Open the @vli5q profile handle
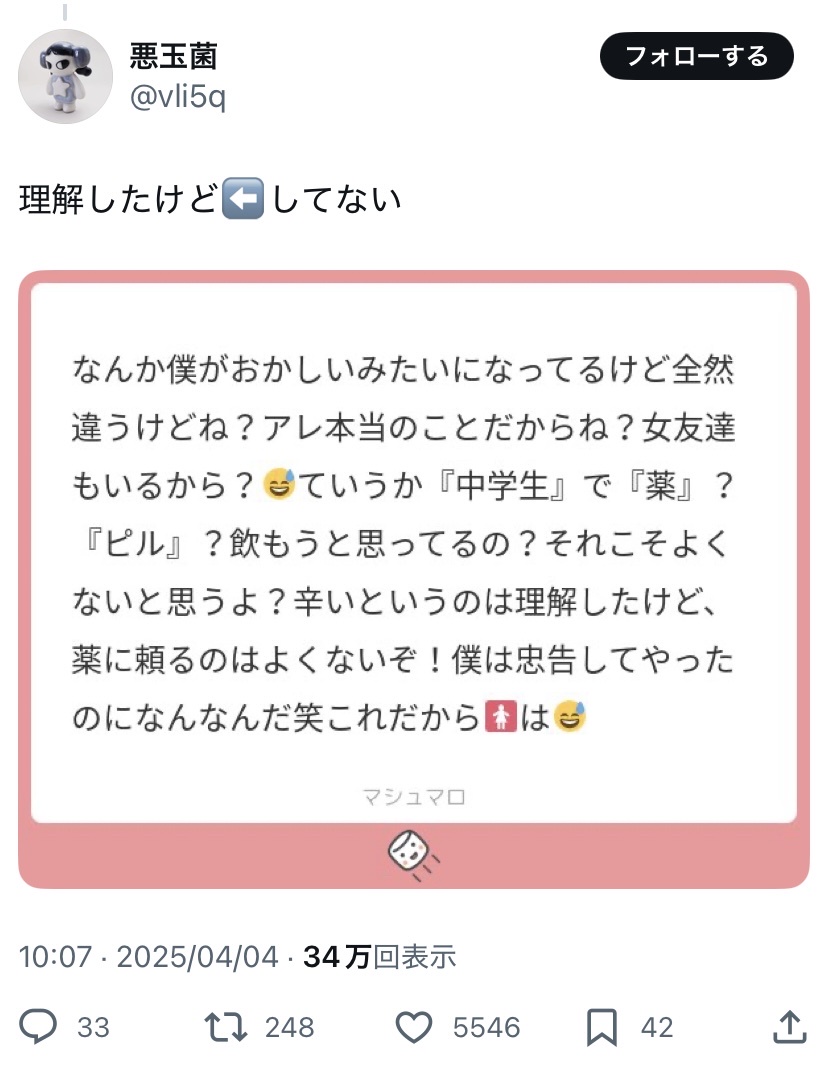This screenshot has height=1079, width=828. (x=177, y=99)
